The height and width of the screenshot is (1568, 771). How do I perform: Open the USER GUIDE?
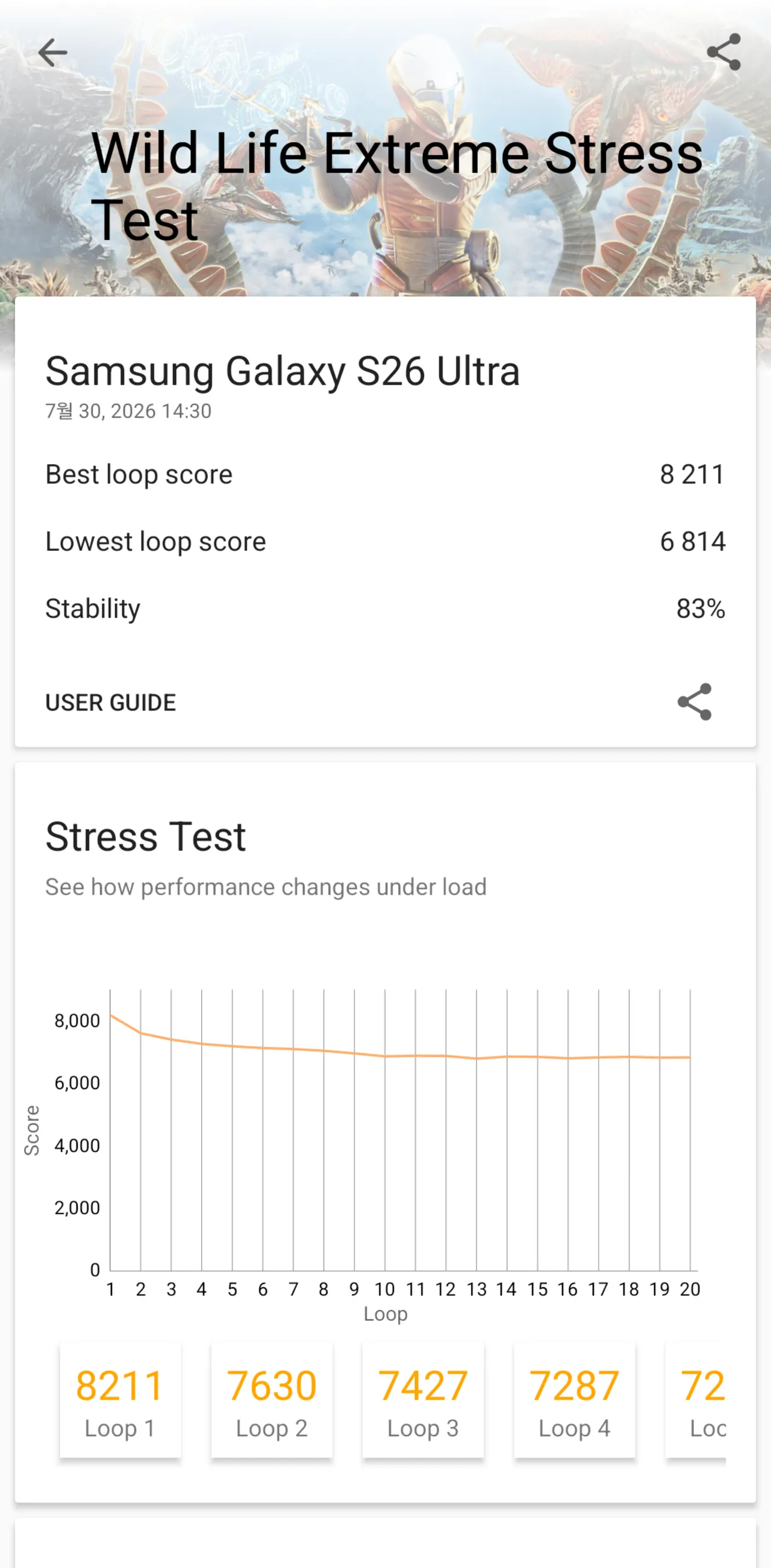tap(110, 703)
